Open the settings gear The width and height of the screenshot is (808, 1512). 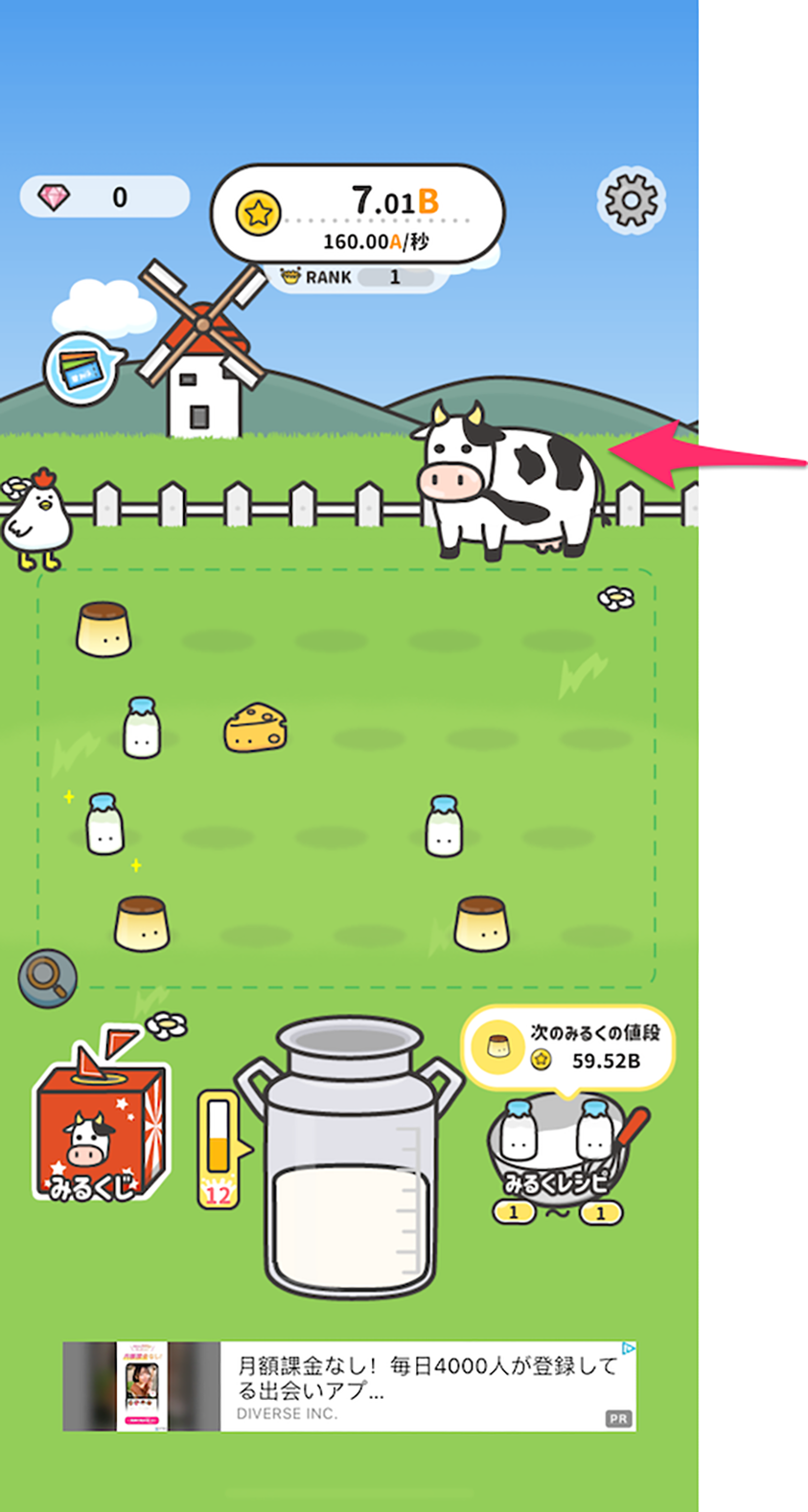point(631,200)
